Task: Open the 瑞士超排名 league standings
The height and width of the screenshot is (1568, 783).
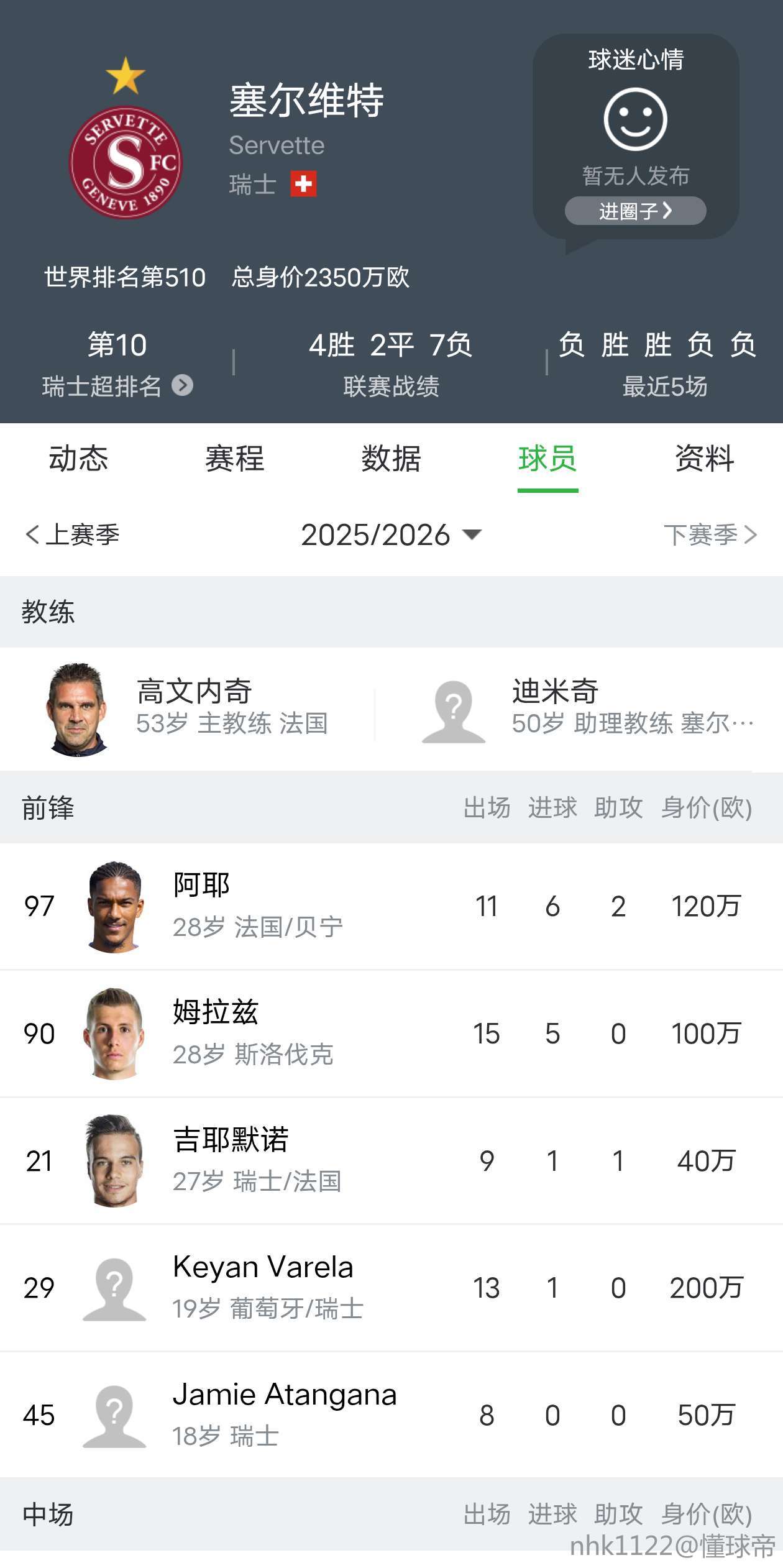Action: [117, 386]
